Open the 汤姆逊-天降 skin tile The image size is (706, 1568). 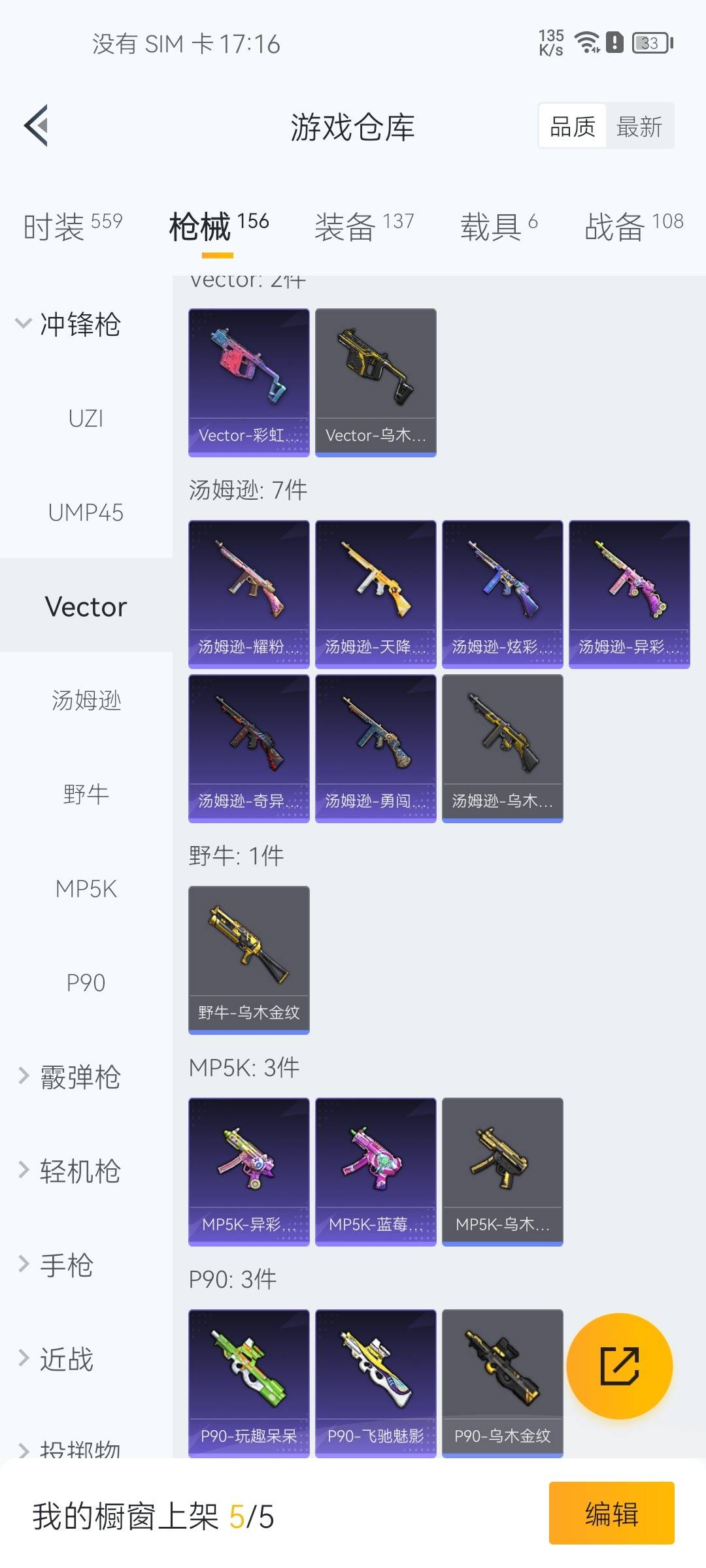[x=375, y=594]
